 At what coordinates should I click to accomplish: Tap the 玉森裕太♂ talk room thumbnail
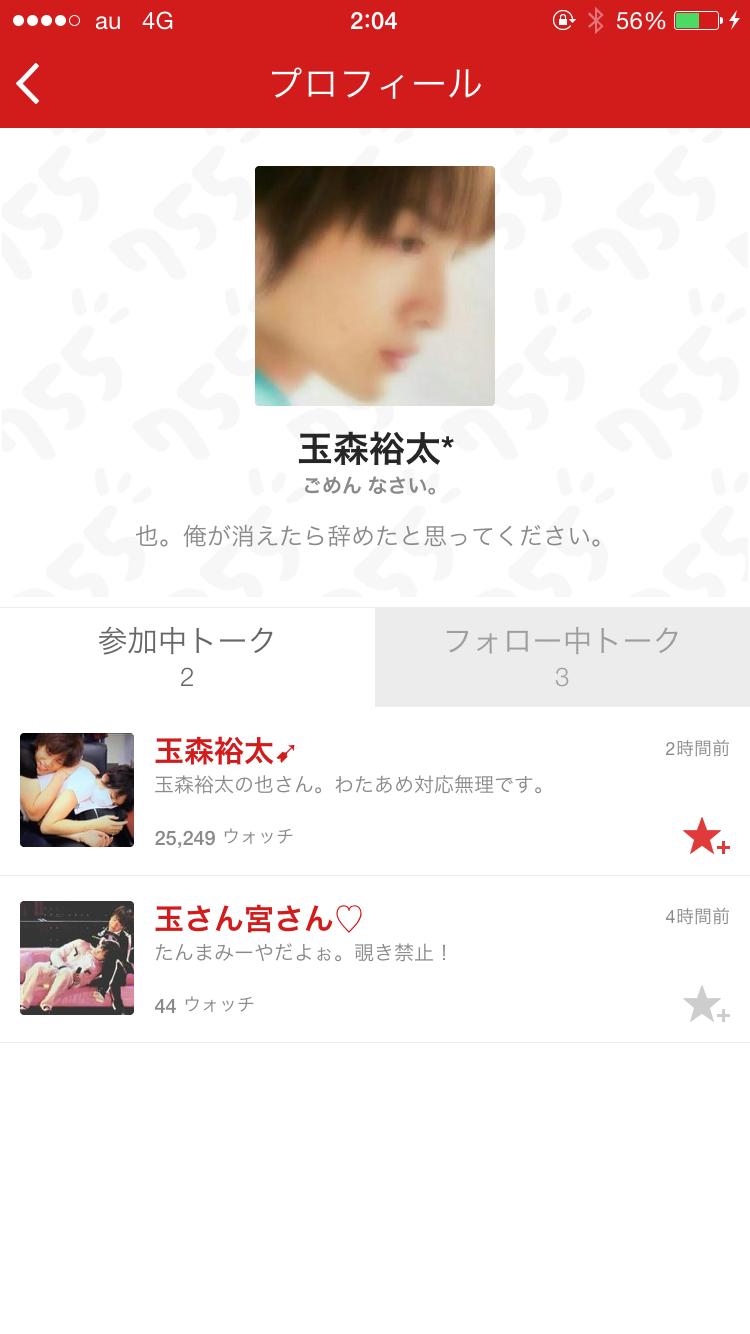point(77,790)
